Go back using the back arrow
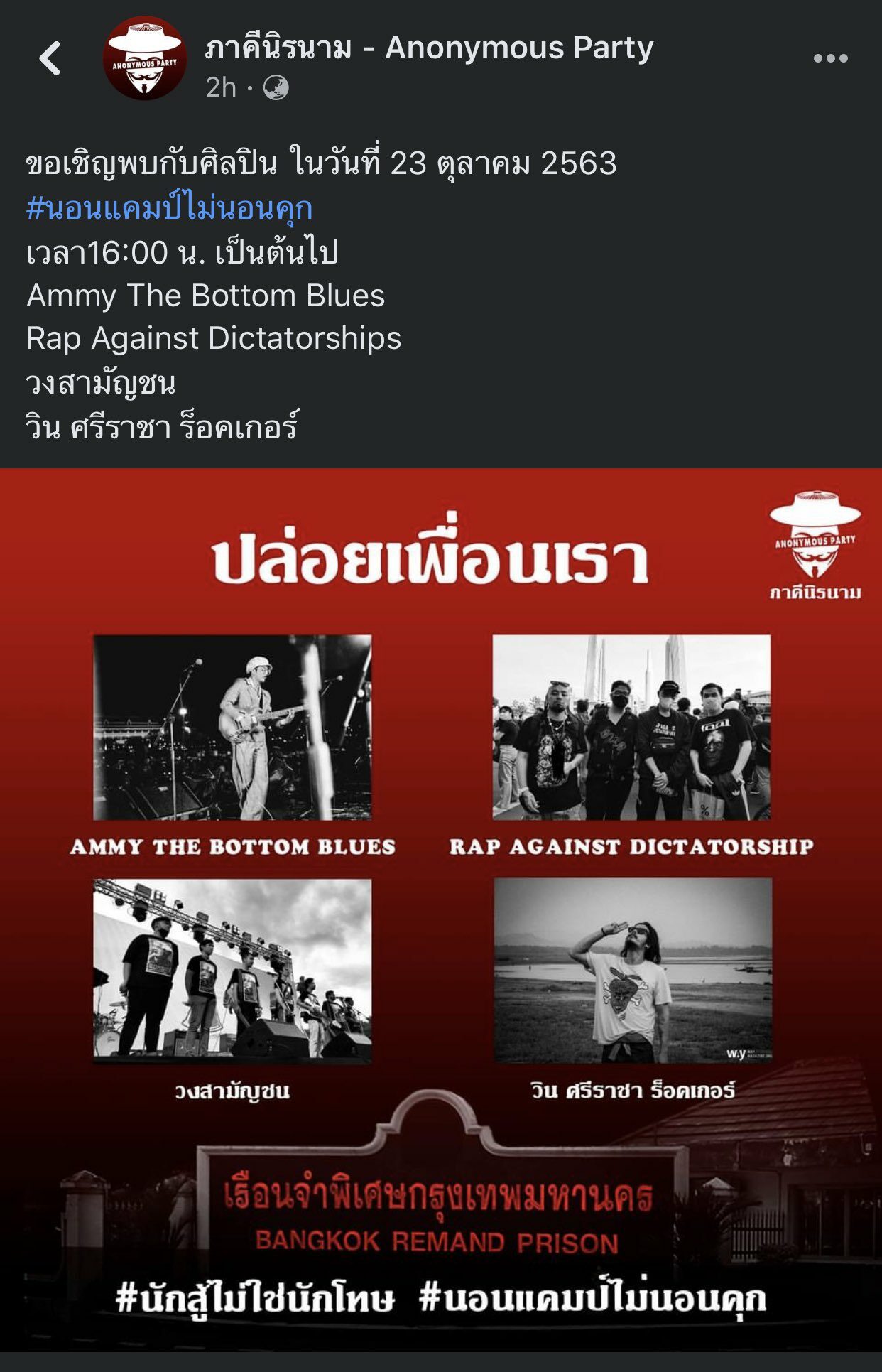The width and height of the screenshot is (882, 1372). pyautogui.click(x=50, y=58)
